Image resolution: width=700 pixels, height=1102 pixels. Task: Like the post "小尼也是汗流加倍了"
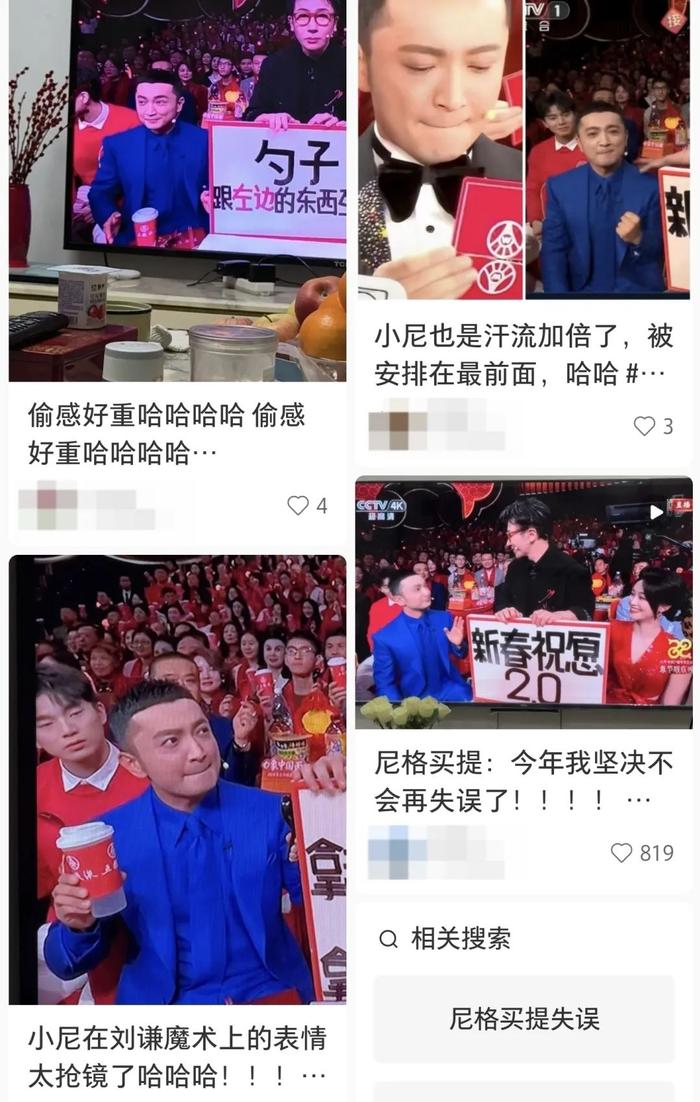pyautogui.click(x=645, y=427)
